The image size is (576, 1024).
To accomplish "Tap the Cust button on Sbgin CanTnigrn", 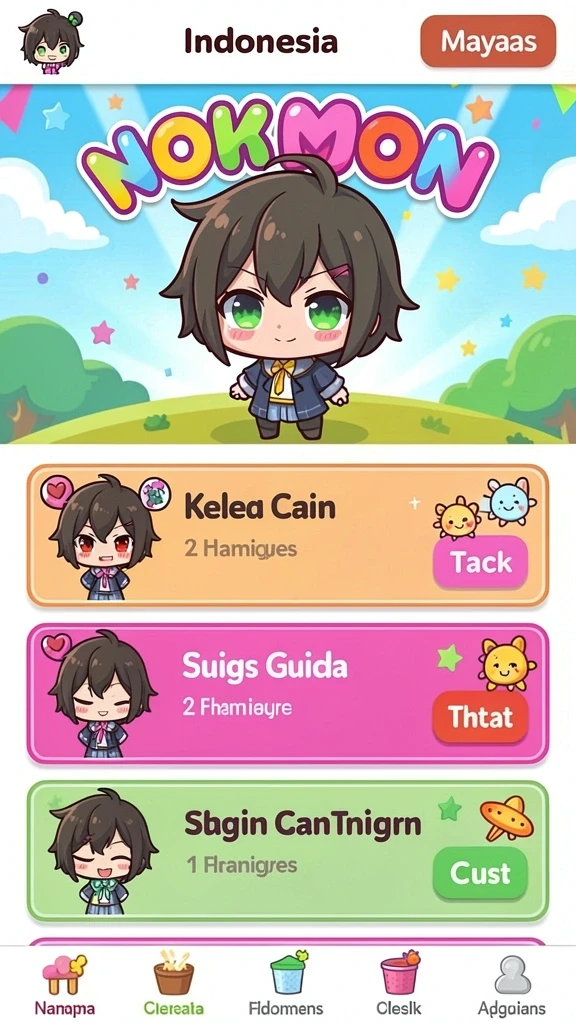I will click(x=480, y=873).
